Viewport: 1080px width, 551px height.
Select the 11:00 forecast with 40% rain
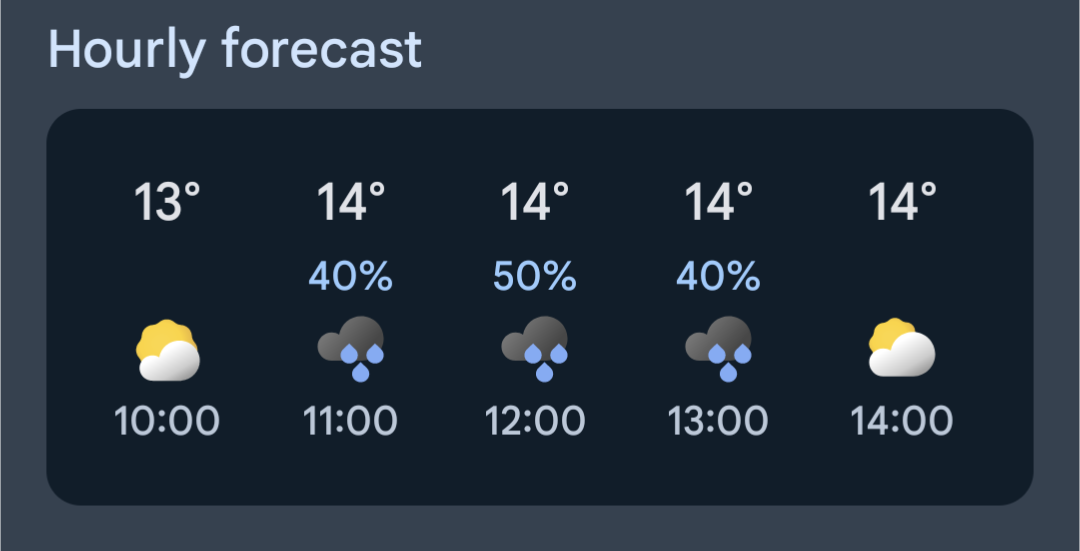(351, 310)
